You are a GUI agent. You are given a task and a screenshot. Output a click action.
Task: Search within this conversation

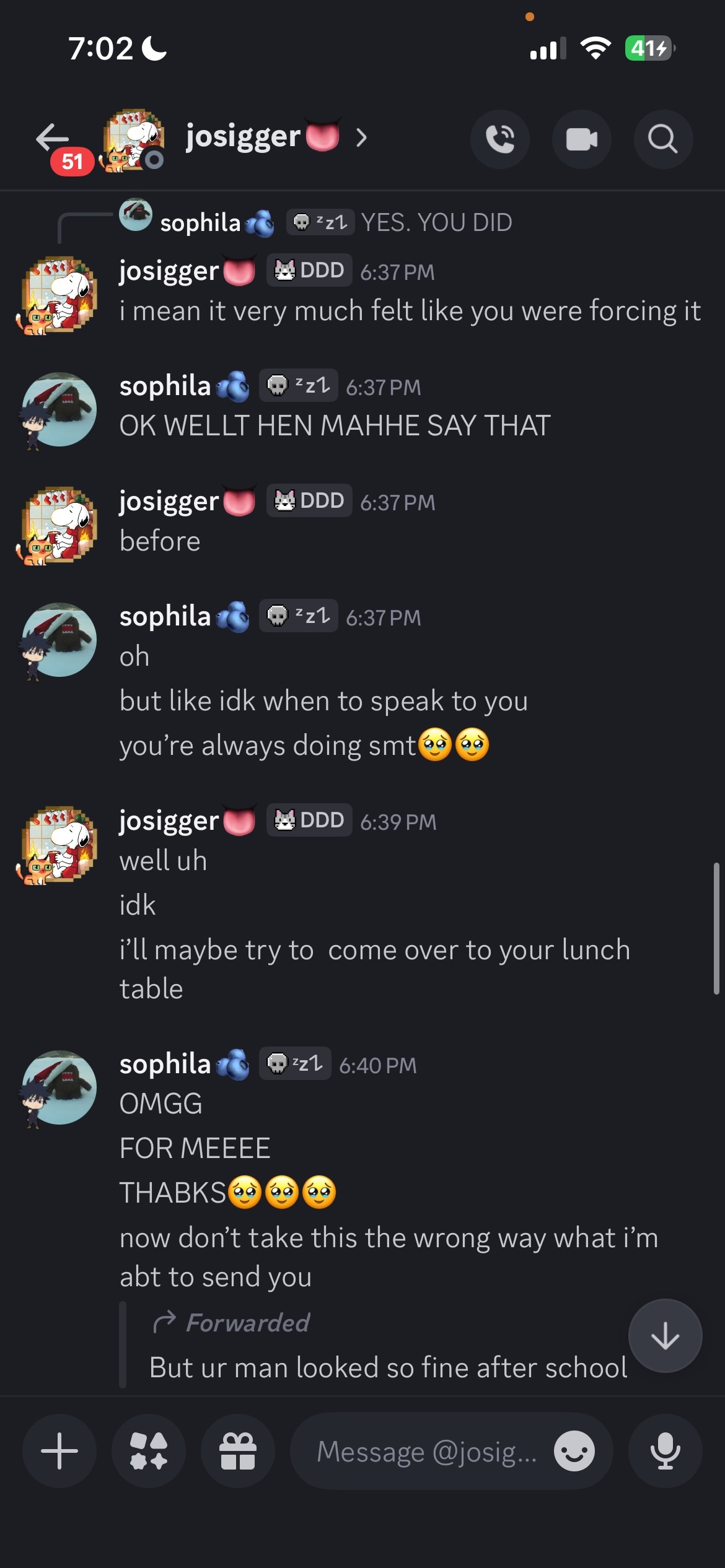pos(662,139)
